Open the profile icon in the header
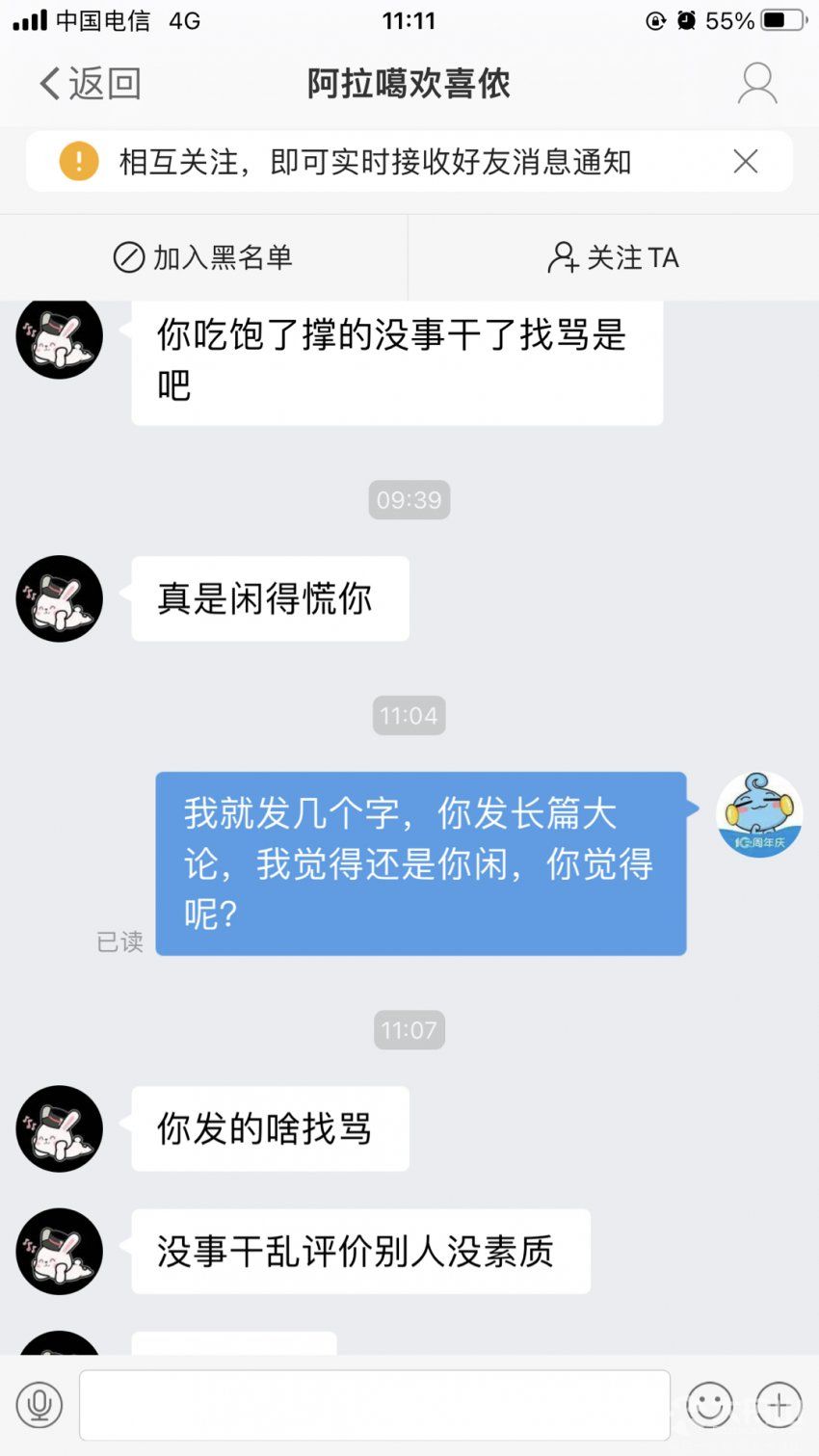Image resolution: width=819 pixels, height=1456 pixels. click(757, 84)
